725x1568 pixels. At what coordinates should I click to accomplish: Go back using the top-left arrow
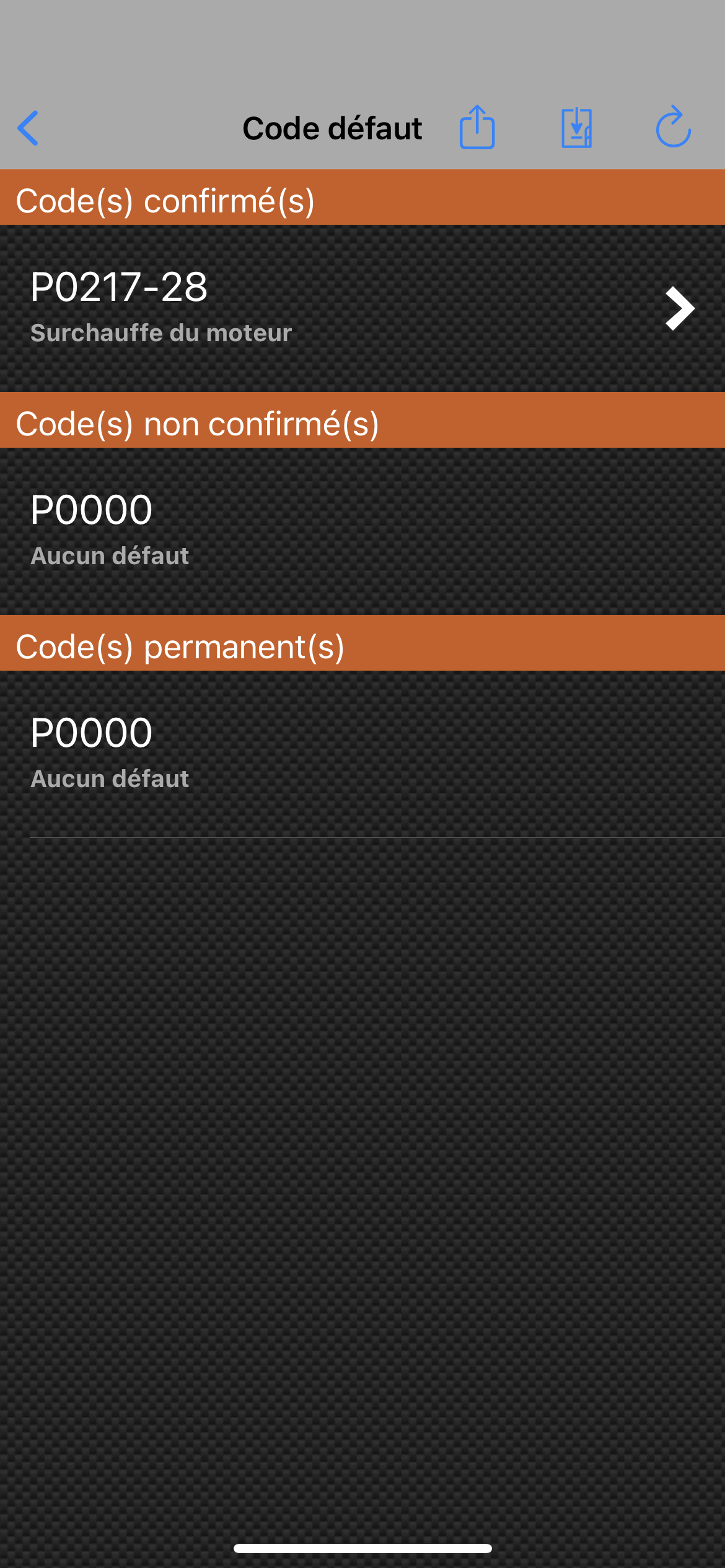[x=29, y=128]
